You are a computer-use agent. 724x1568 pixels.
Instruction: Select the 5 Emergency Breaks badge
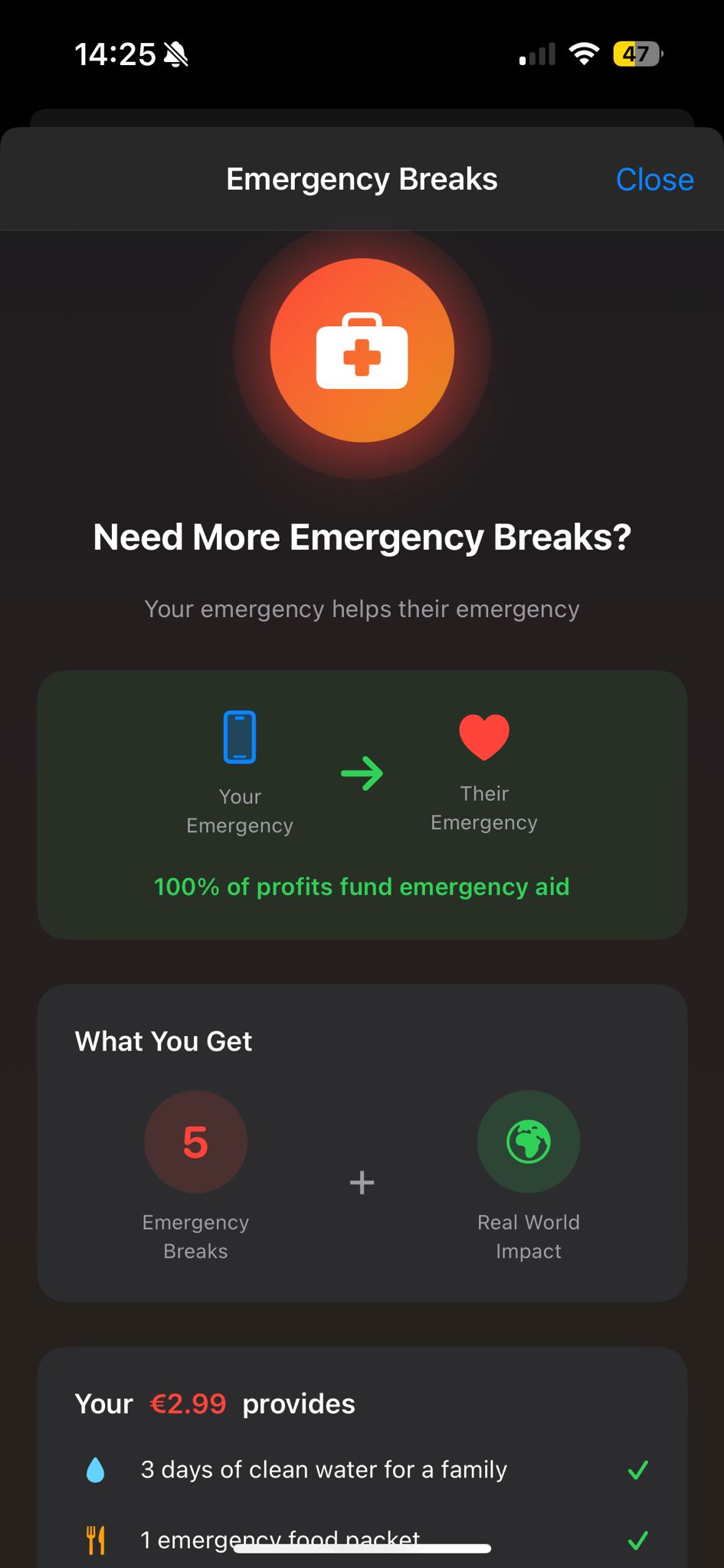point(195,1142)
